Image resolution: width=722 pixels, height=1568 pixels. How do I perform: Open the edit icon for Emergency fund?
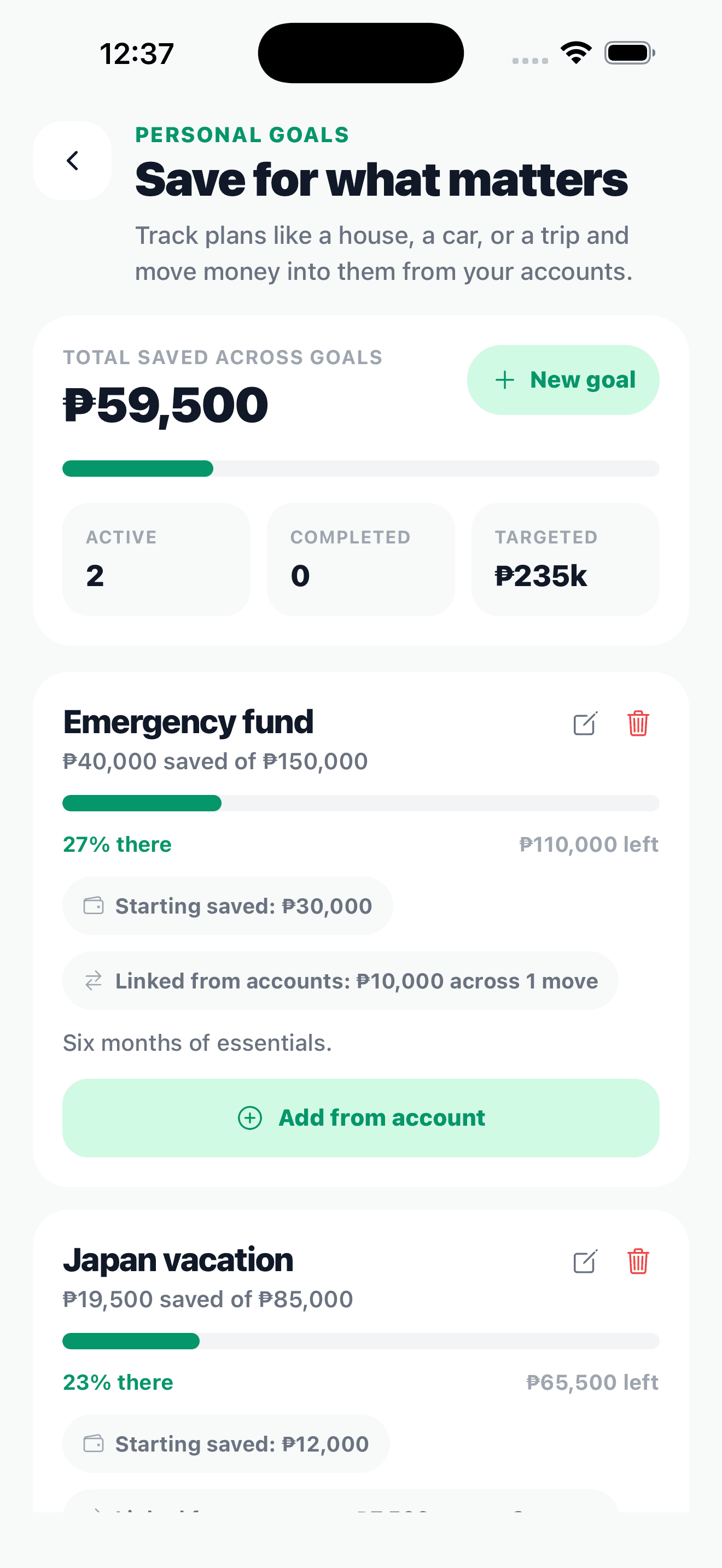coord(585,724)
